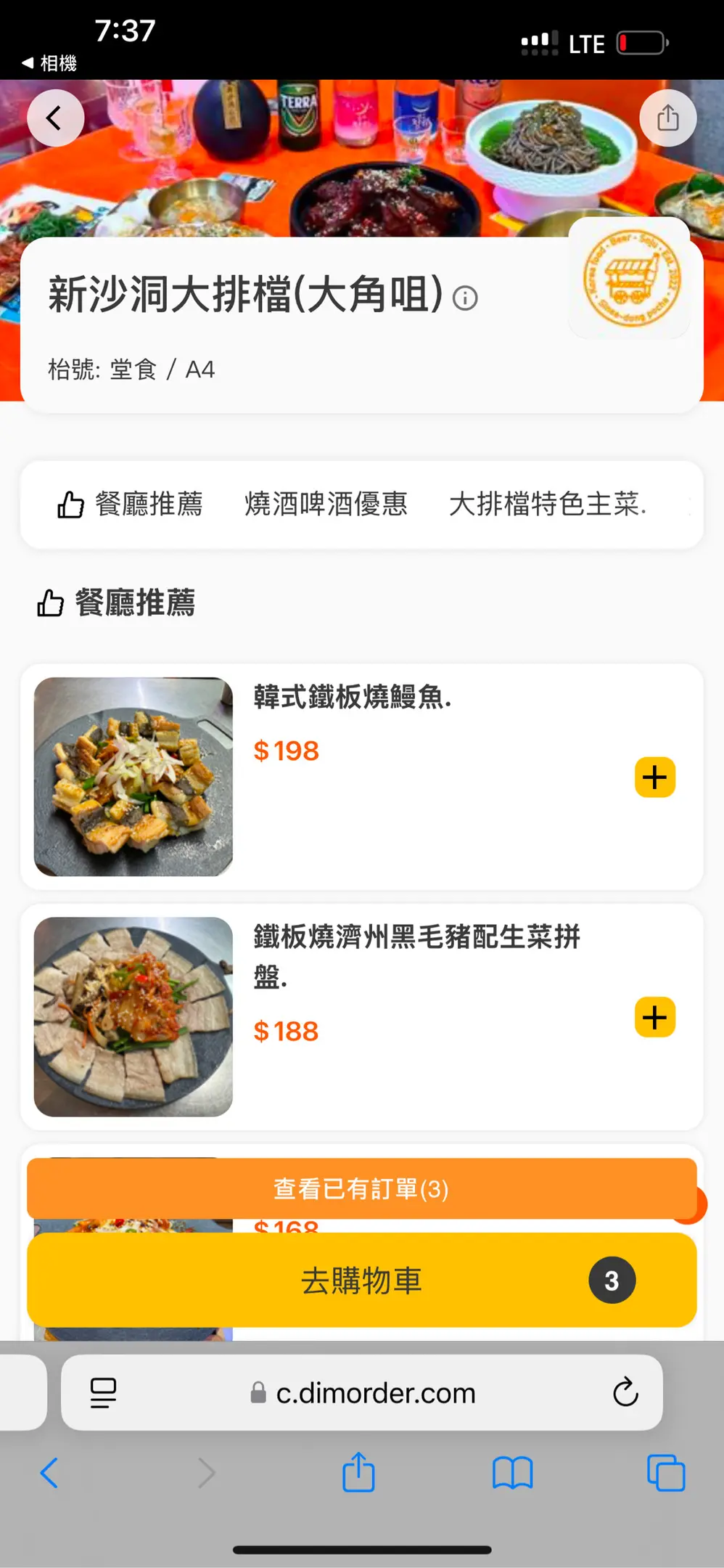Reload the c.dimorder.com page

pyautogui.click(x=625, y=1392)
